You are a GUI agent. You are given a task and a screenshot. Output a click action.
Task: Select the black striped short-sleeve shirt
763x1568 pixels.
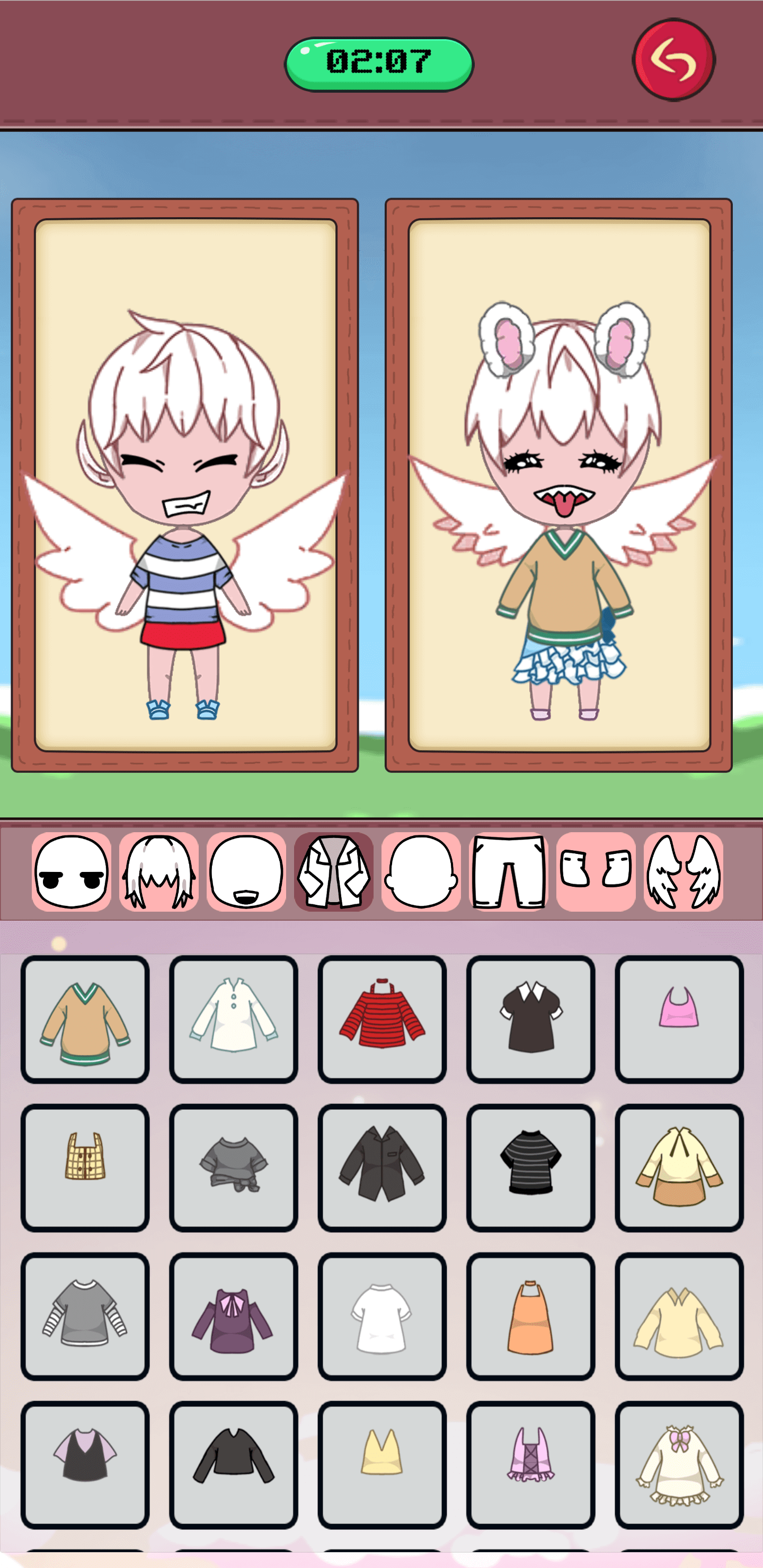tap(530, 1168)
